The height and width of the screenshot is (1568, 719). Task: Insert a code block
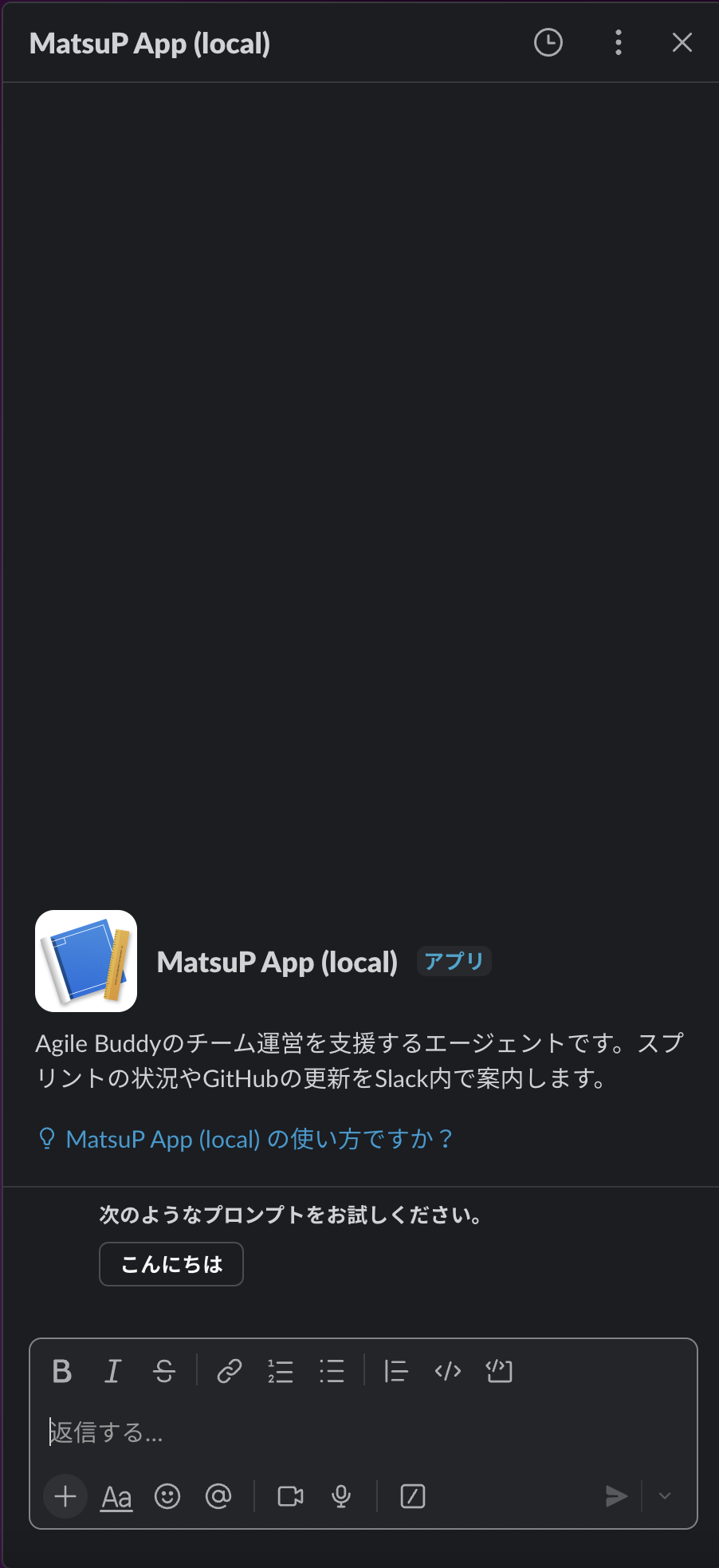pyautogui.click(x=499, y=1371)
